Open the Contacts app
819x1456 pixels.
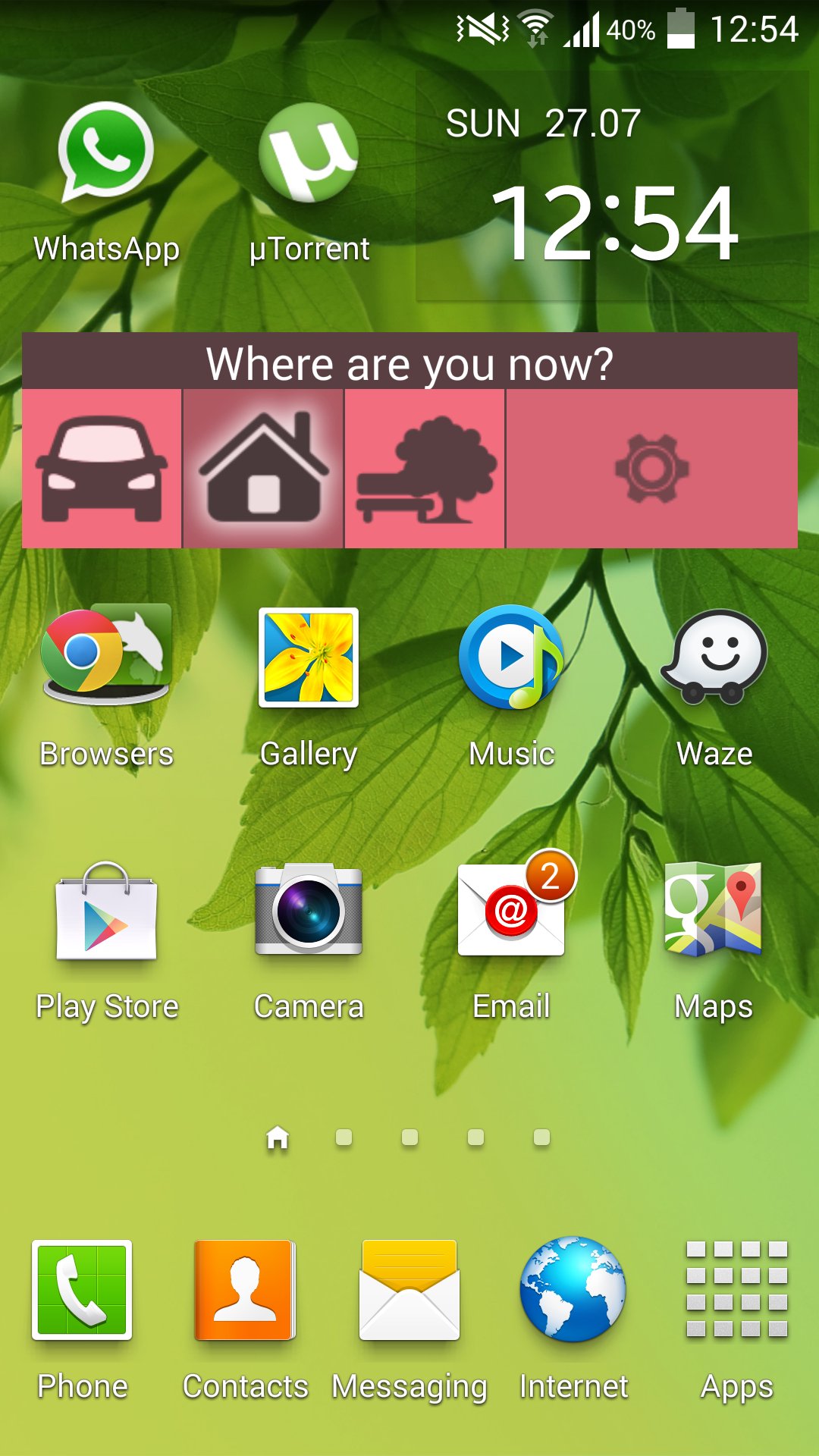coord(244,1301)
